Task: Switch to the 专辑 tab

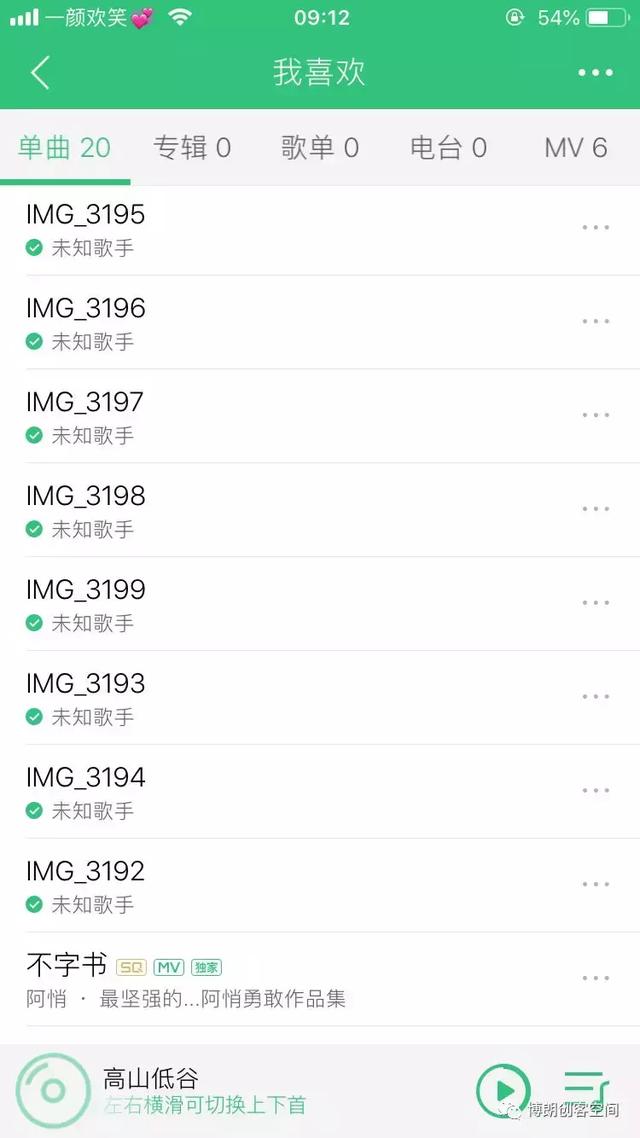Action: tap(192, 148)
